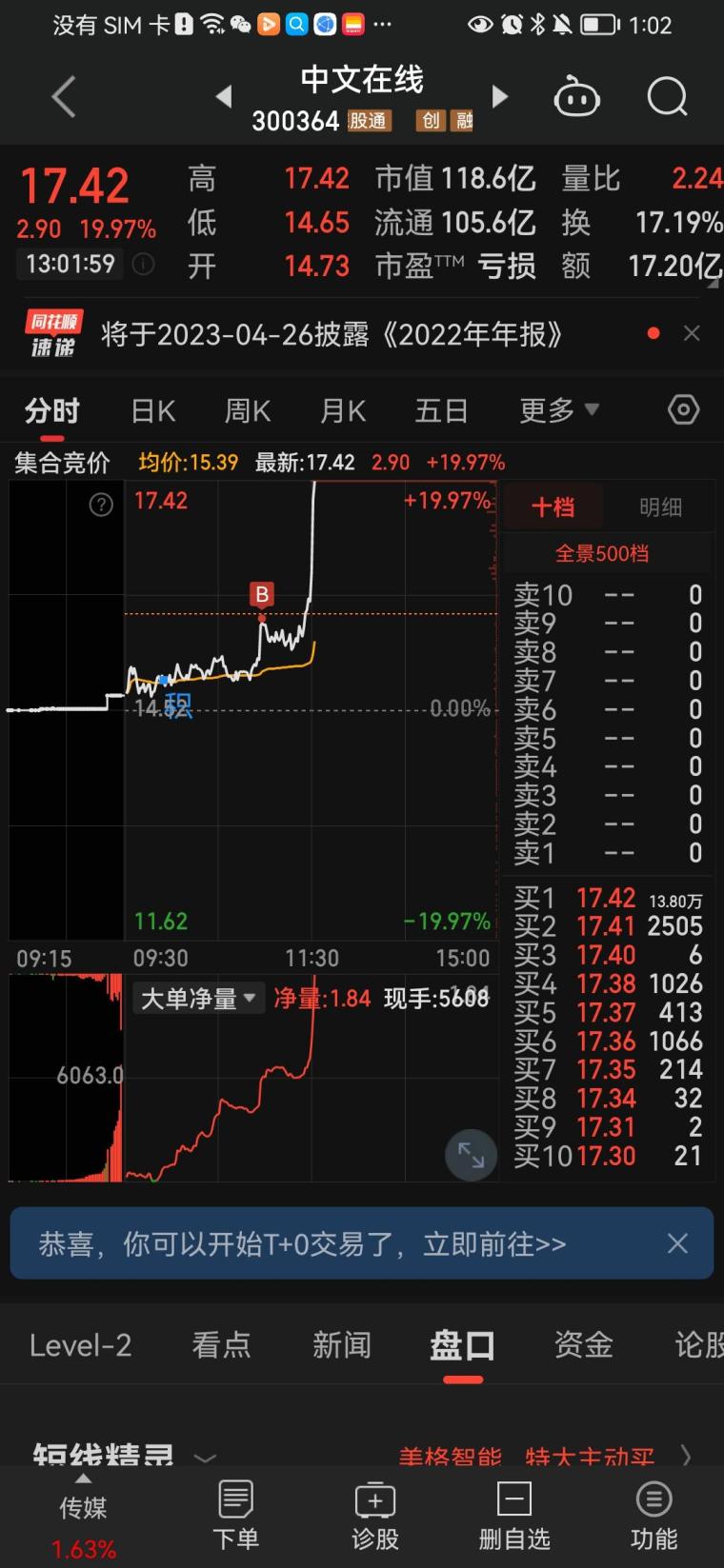
Task: Switch to the 五日 chart tab
Action: pos(441,411)
